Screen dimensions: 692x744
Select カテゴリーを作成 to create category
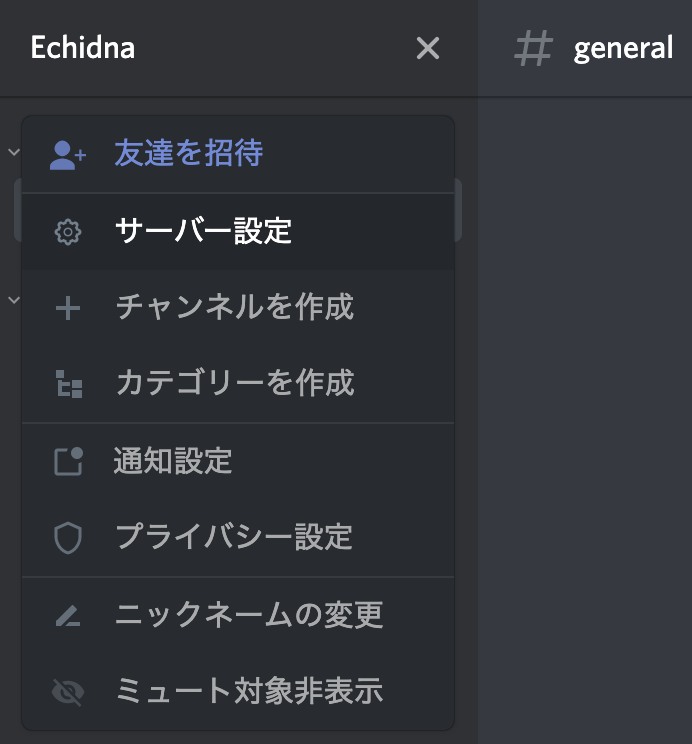(234, 383)
